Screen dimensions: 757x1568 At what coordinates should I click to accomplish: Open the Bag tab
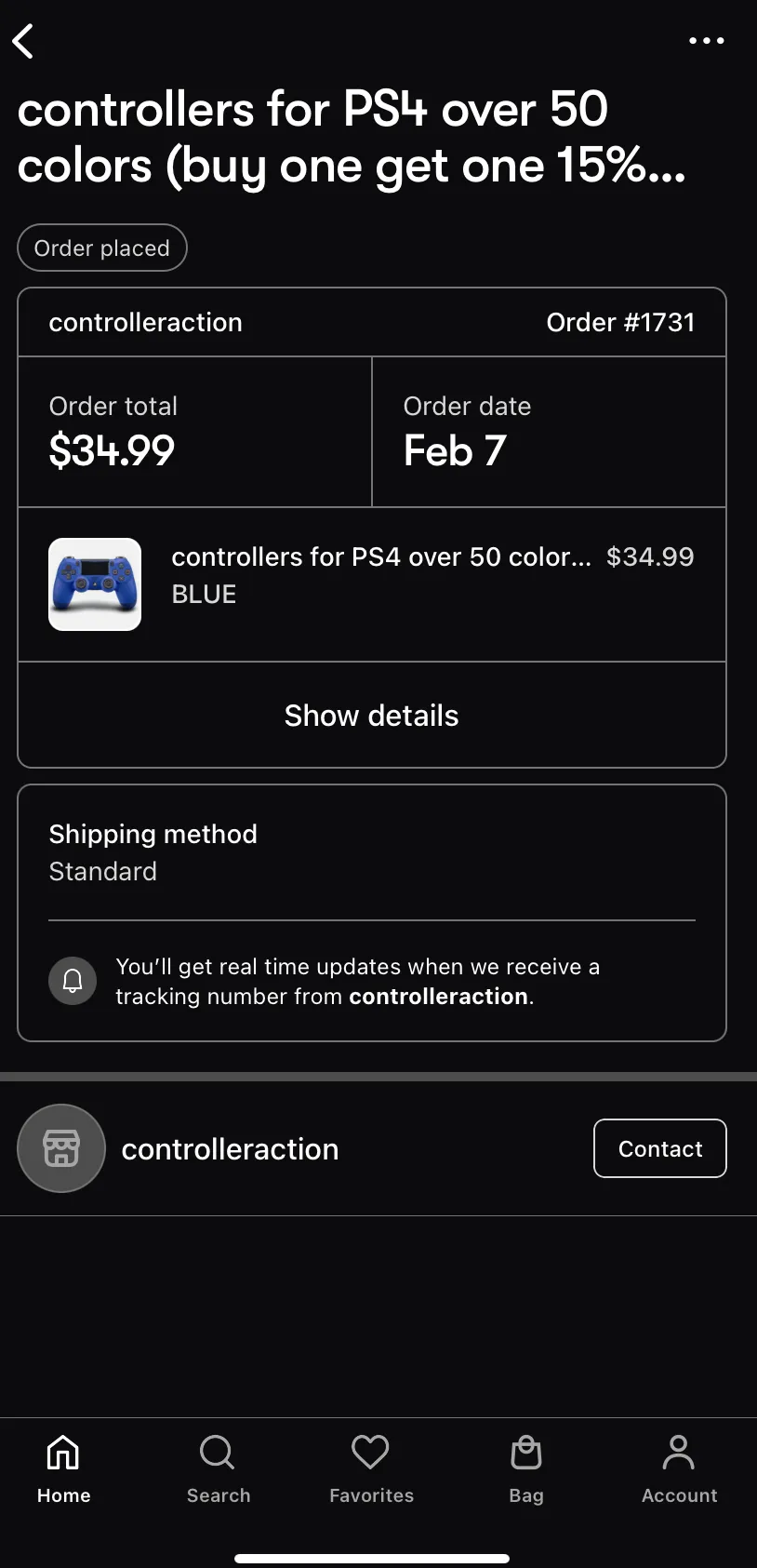pyautogui.click(x=526, y=1469)
